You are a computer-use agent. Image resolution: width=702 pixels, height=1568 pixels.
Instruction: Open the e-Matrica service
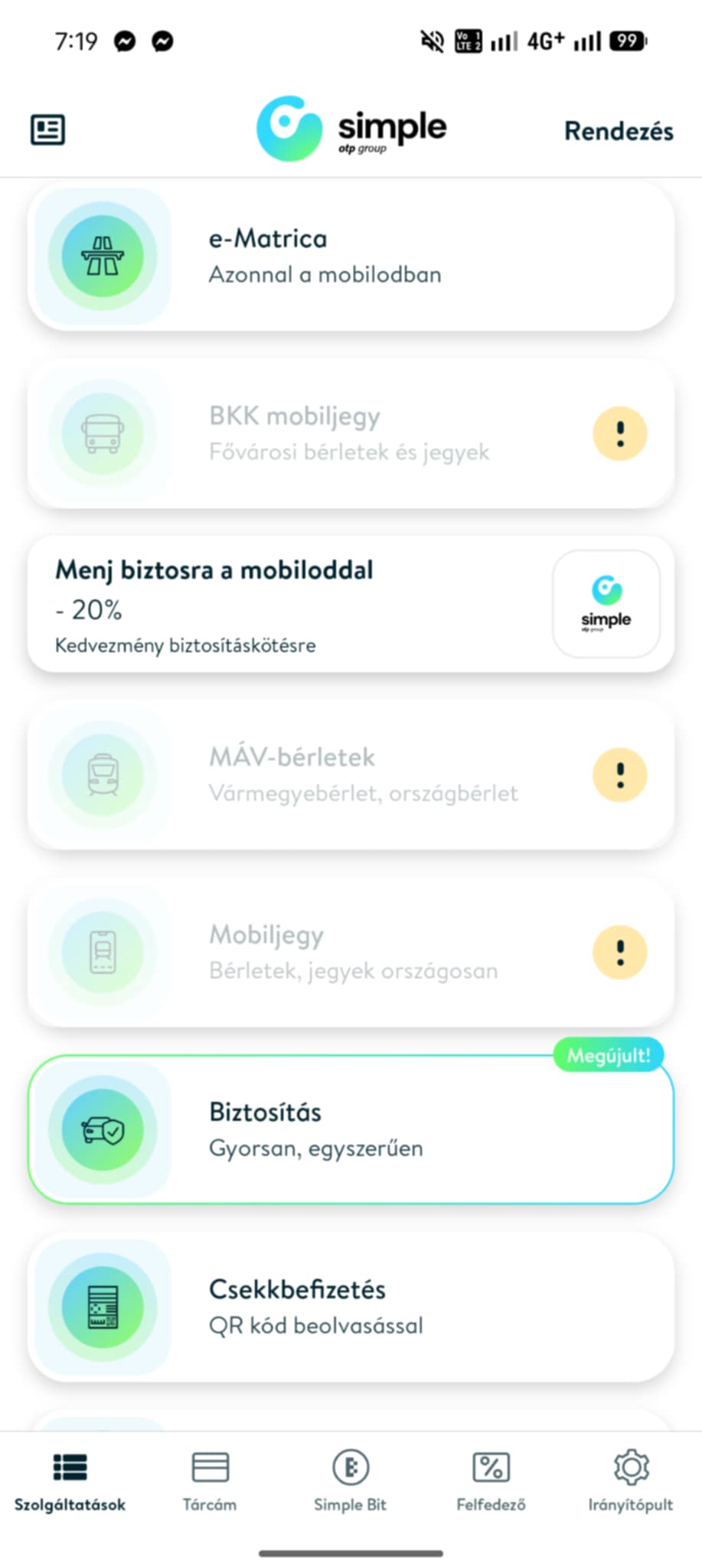(351, 256)
